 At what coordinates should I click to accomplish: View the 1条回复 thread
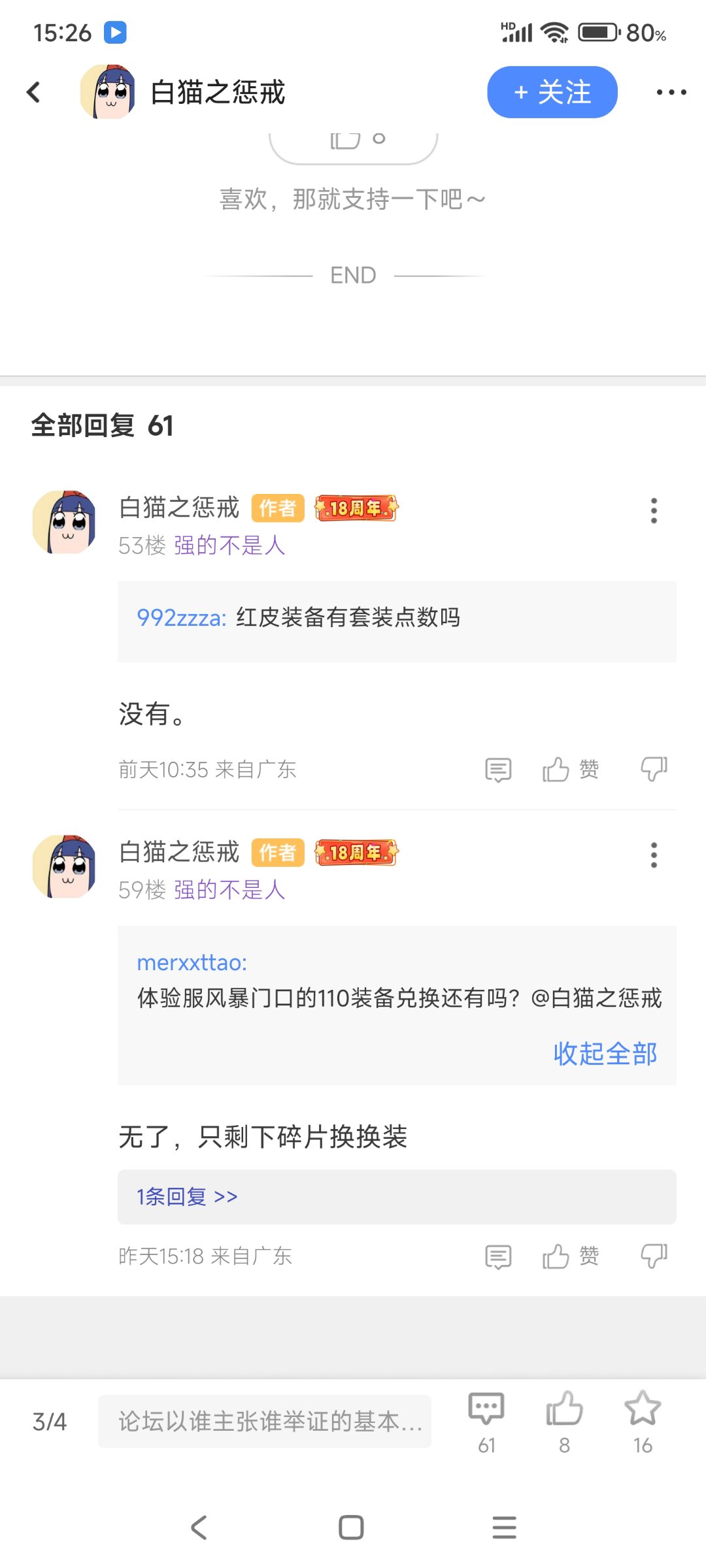(397, 1197)
